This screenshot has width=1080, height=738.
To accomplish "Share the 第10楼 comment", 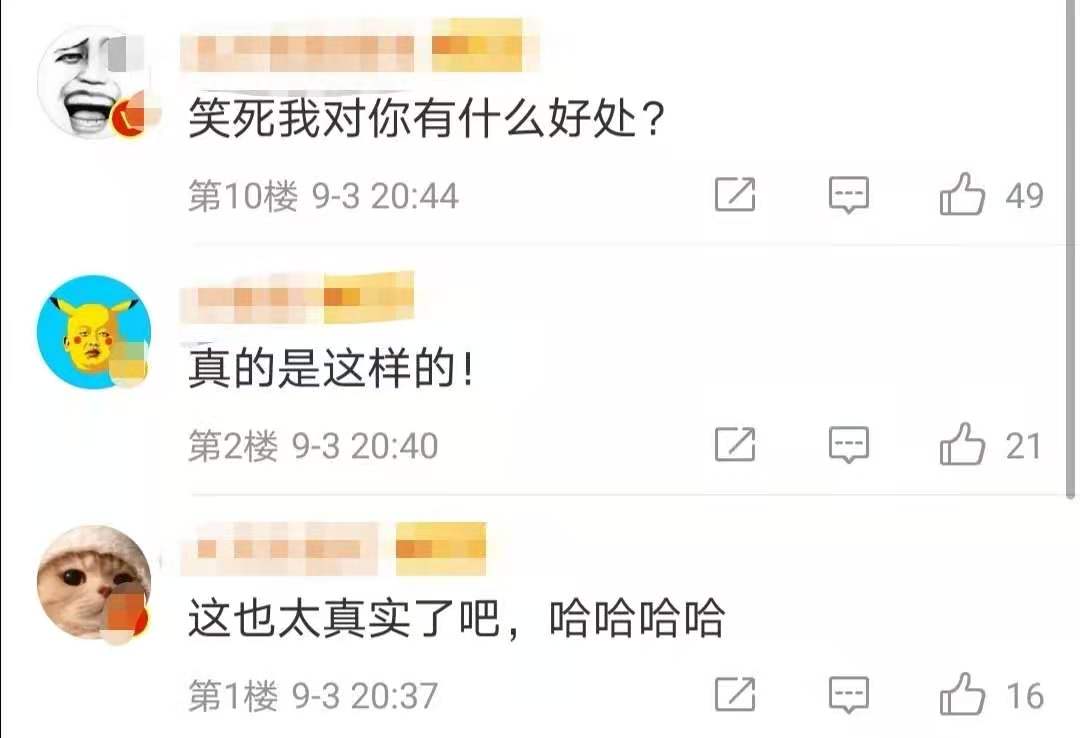I will pyautogui.click(x=735, y=195).
